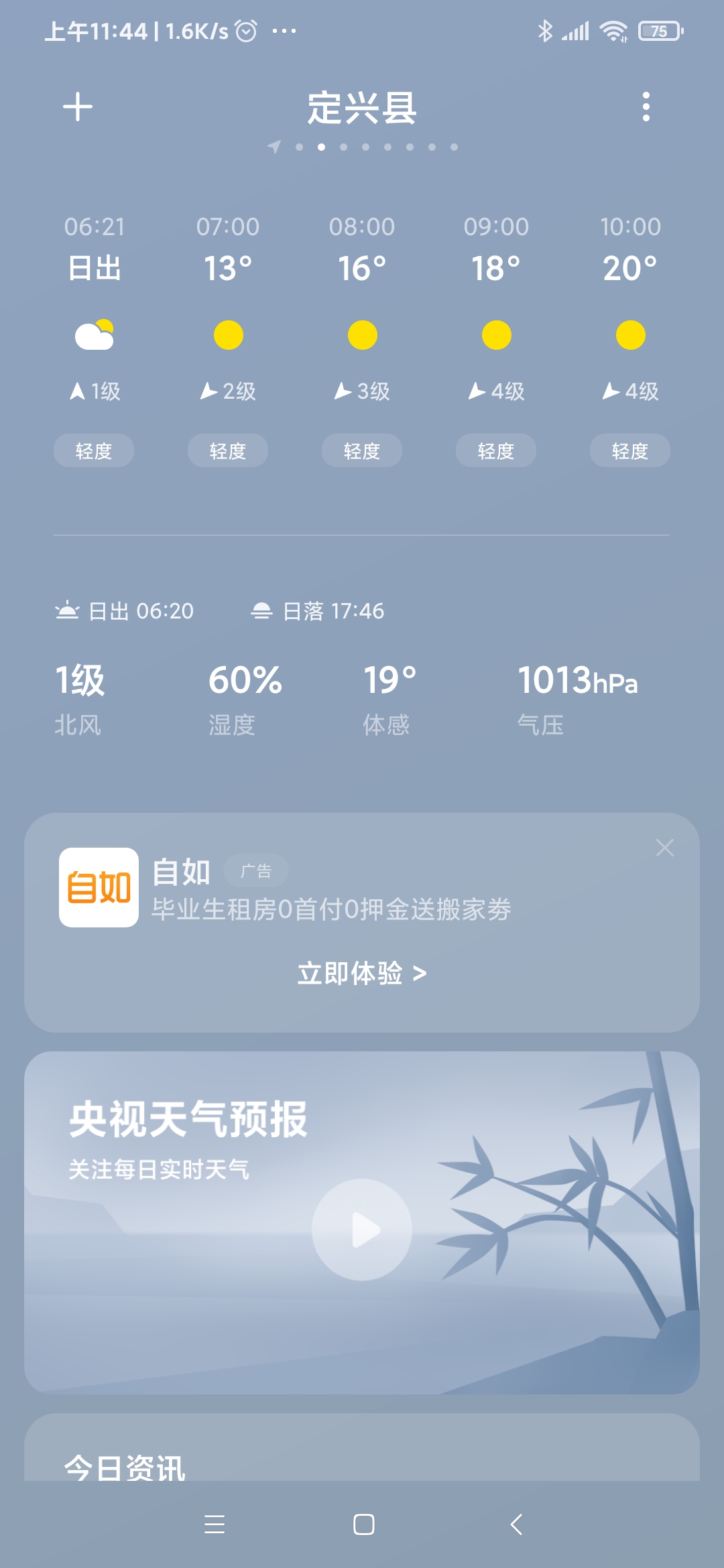
Task: Tap 立即体验 on the 自如 ad
Action: click(x=362, y=974)
